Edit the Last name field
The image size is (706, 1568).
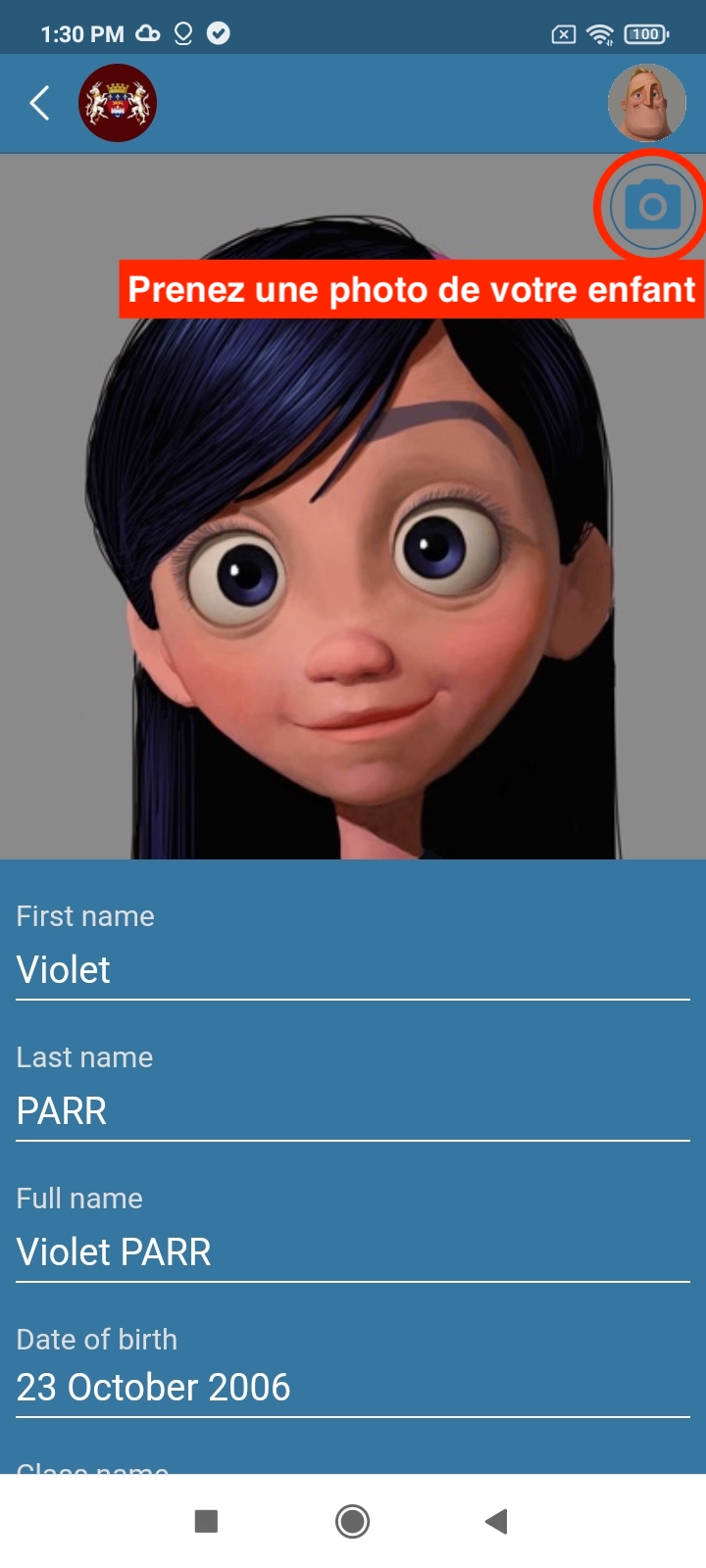coord(353,1111)
